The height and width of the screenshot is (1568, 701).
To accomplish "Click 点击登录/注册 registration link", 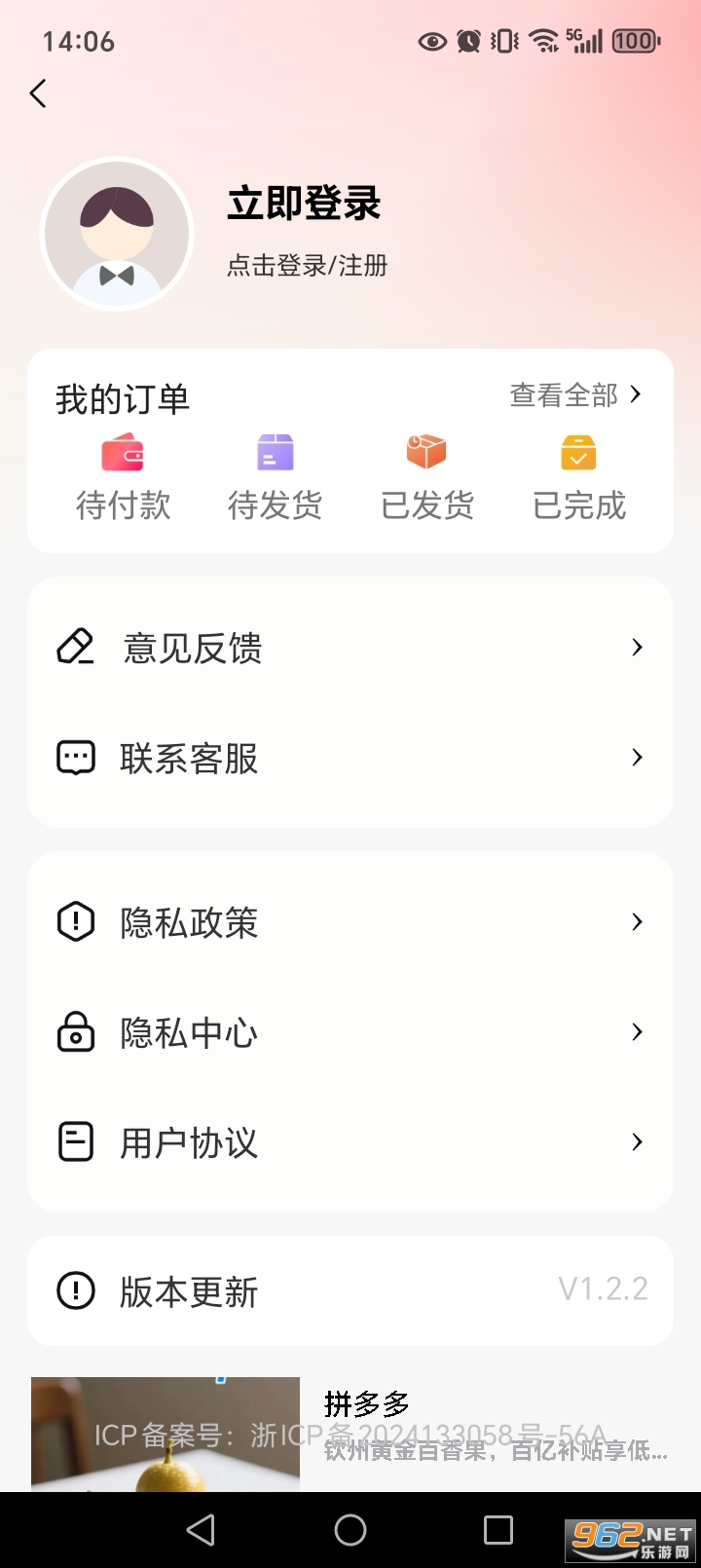I will click(307, 263).
